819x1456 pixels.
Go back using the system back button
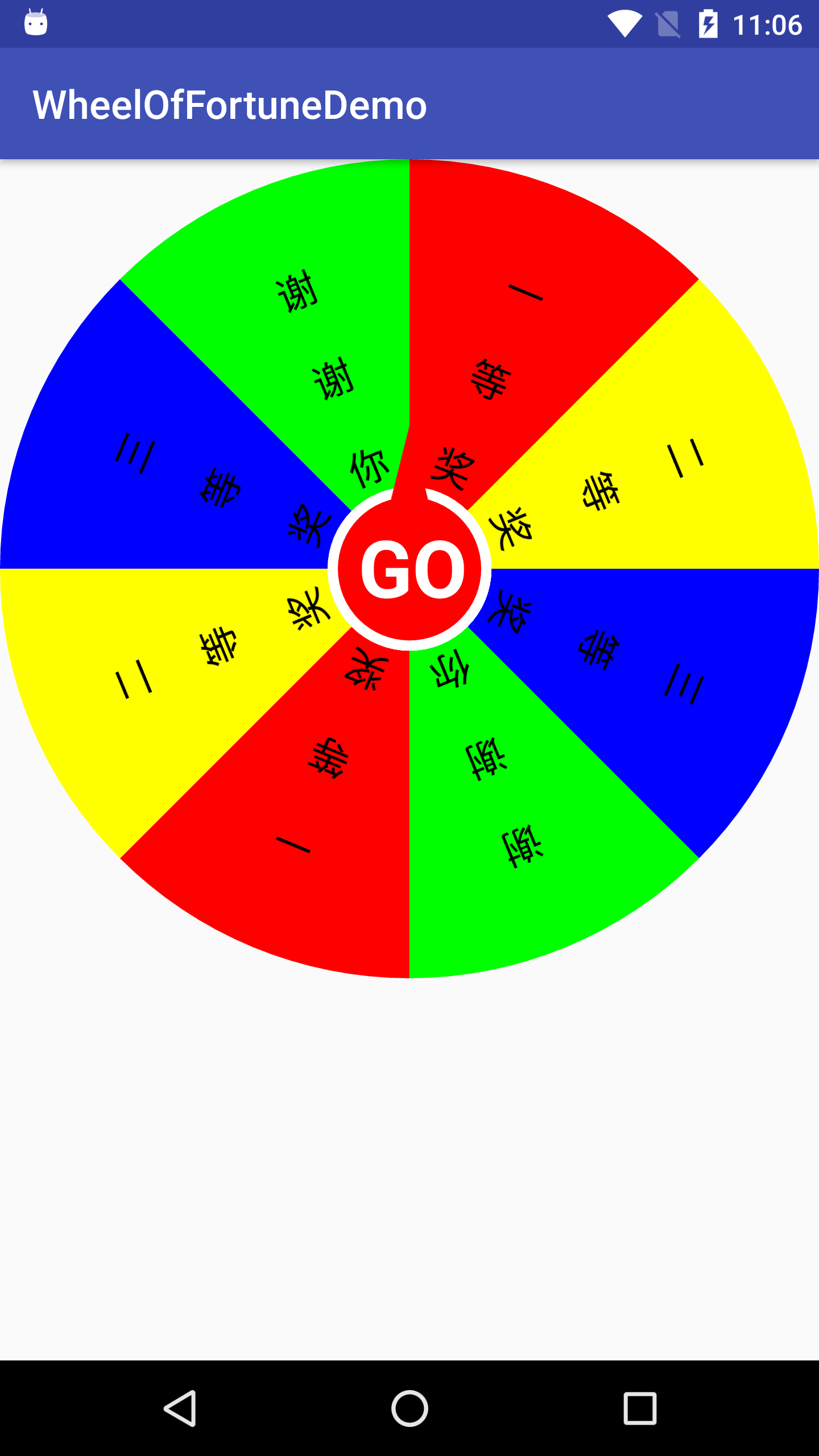tap(180, 1408)
